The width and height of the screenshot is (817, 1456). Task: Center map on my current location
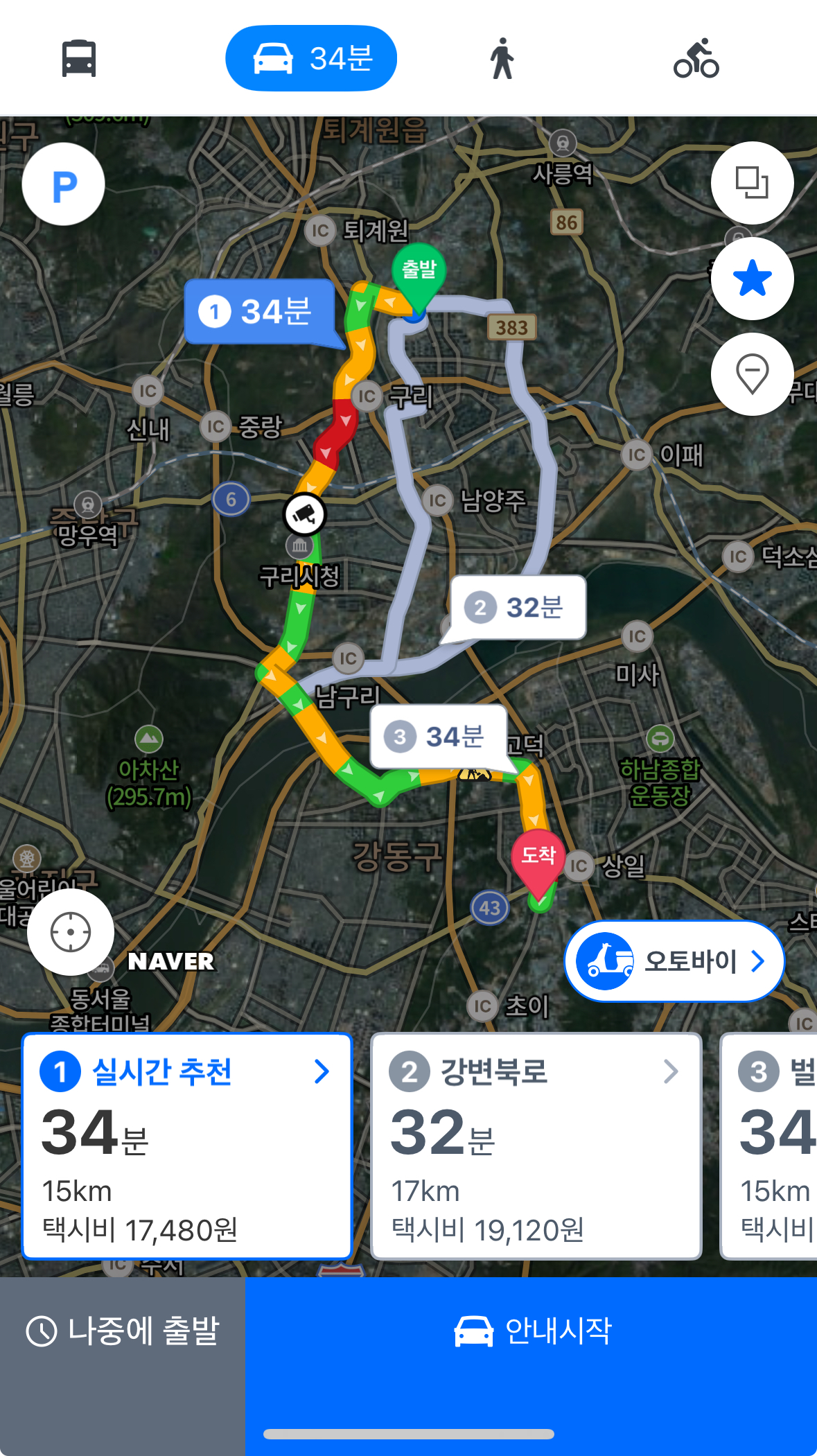[70, 932]
